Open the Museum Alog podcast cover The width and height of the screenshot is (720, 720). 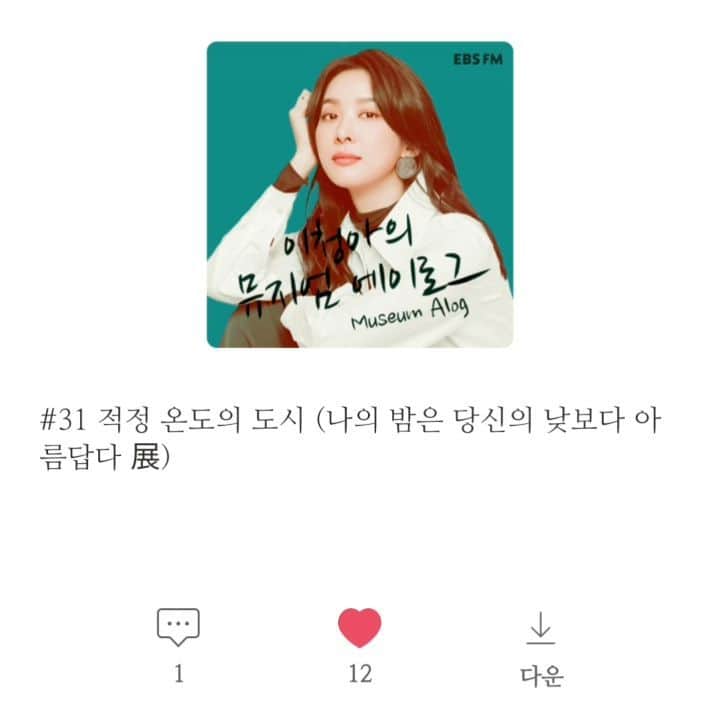pos(360,194)
